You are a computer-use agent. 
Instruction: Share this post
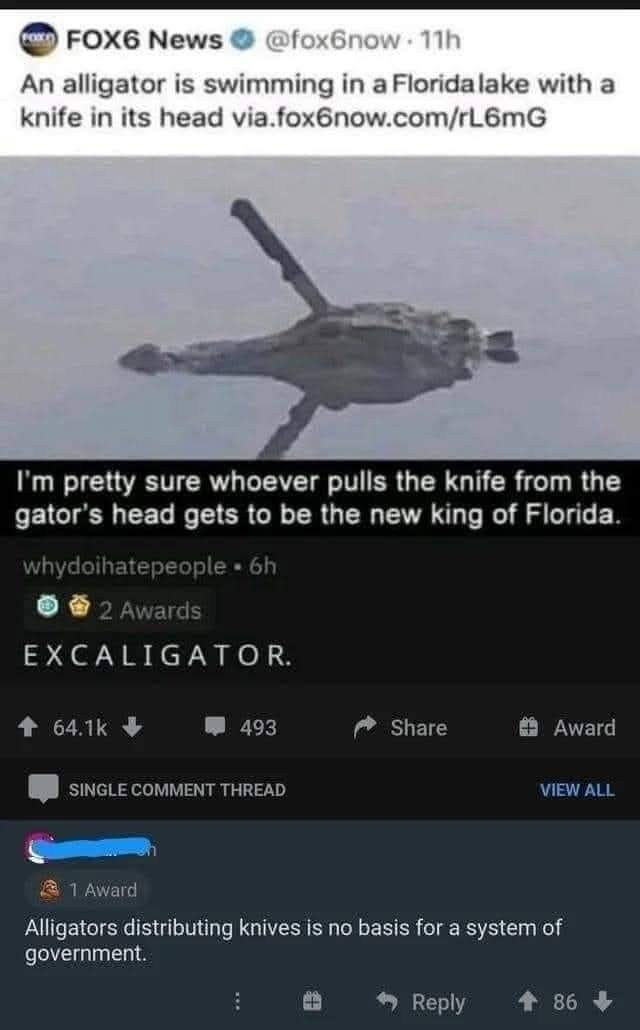(400, 727)
